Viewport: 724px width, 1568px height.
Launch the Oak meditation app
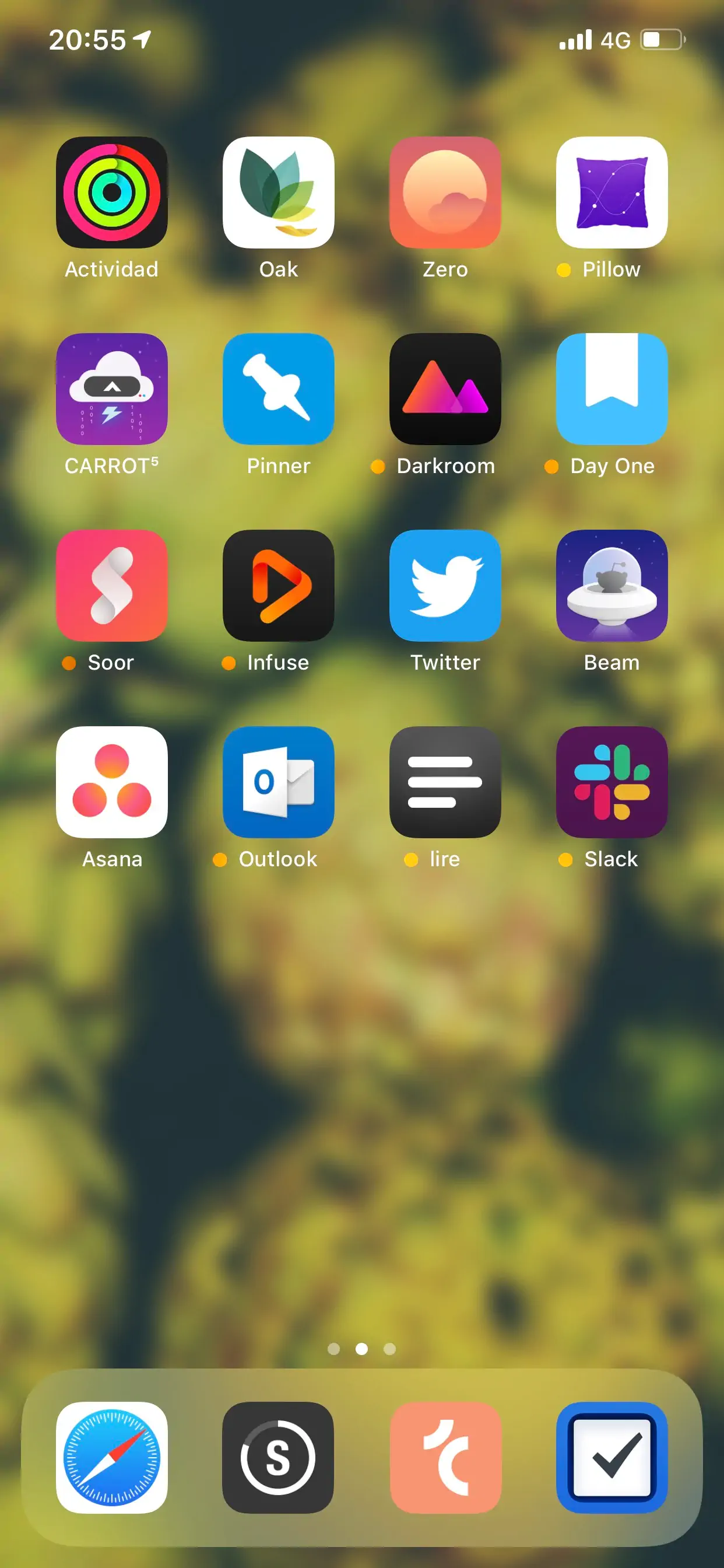(x=279, y=192)
